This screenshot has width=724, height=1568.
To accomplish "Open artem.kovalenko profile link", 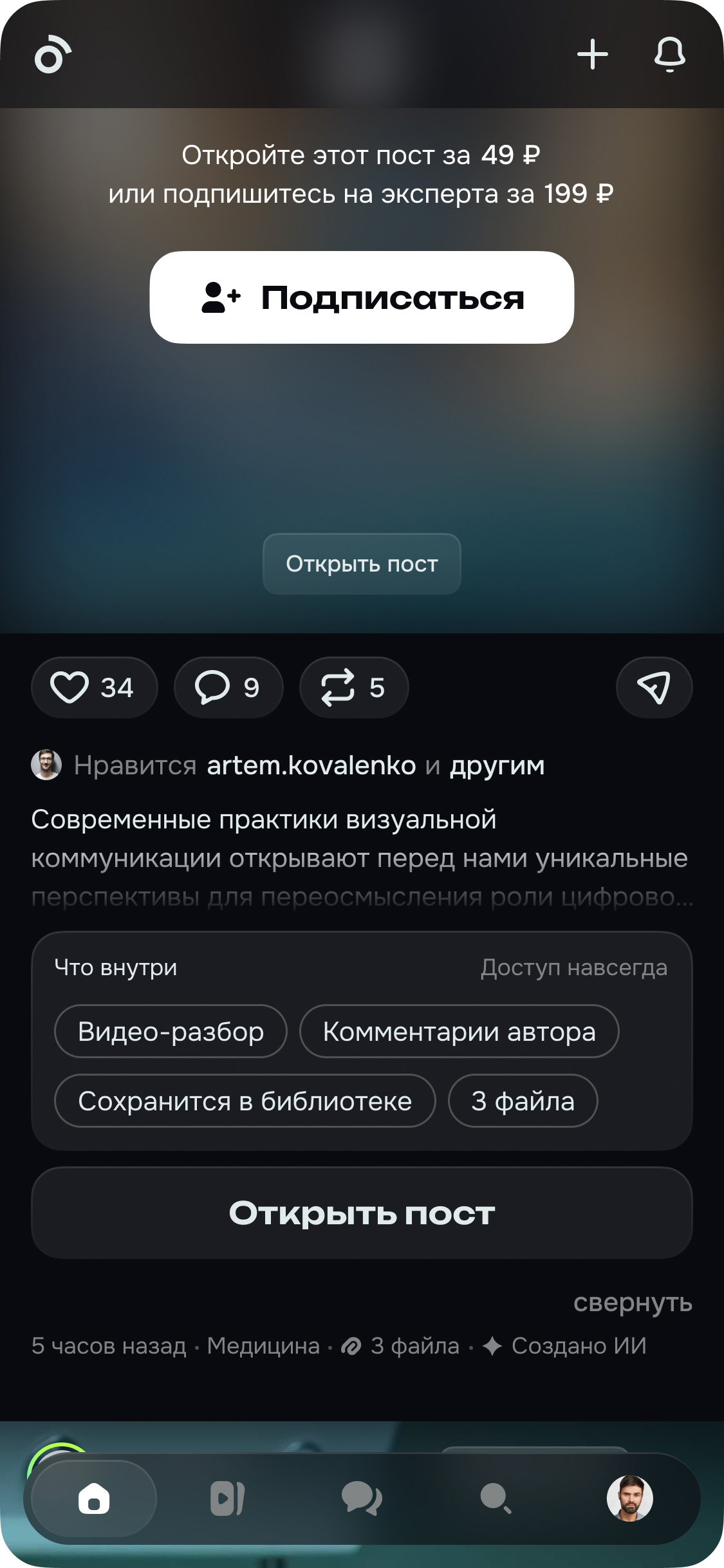I will click(311, 766).
